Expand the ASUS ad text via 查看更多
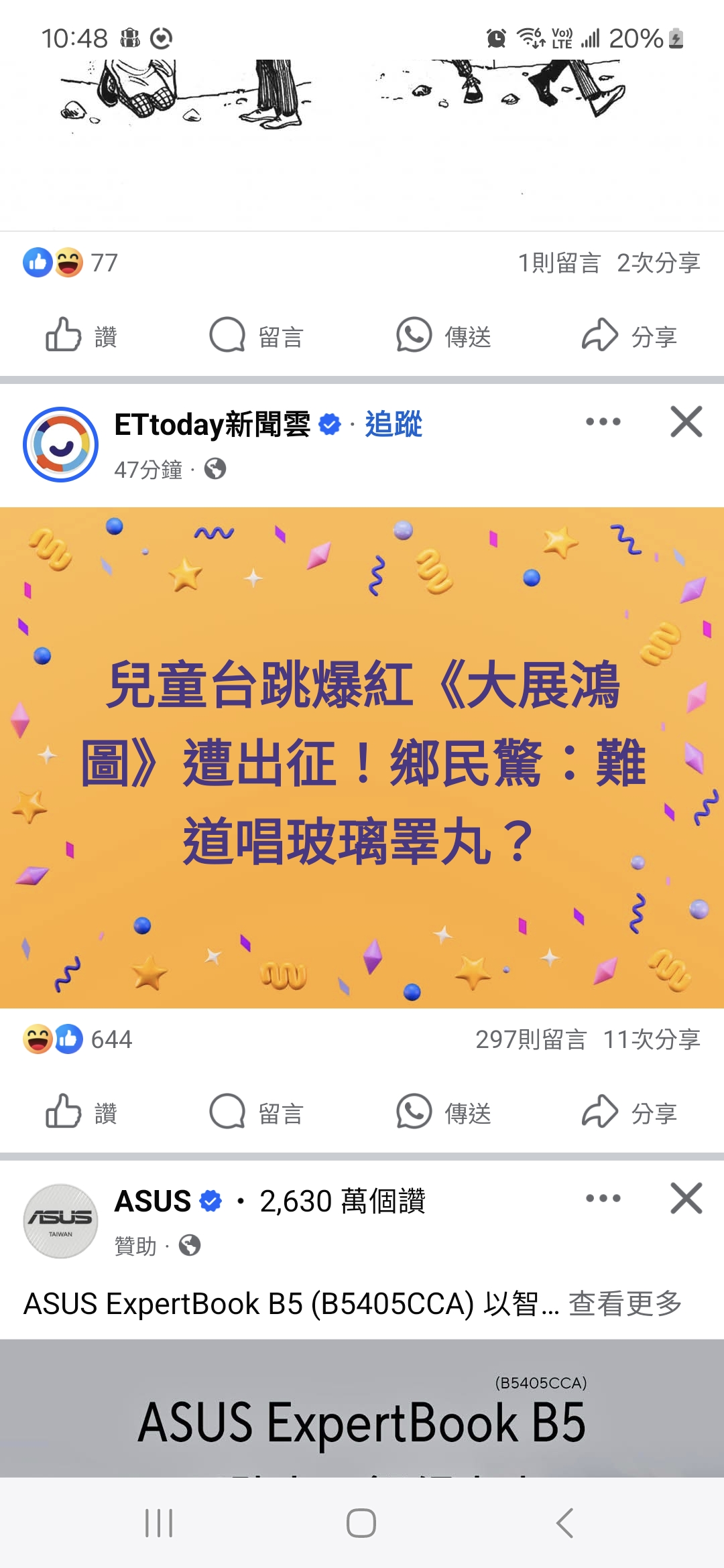This screenshot has width=724, height=1568. click(x=625, y=1303)
